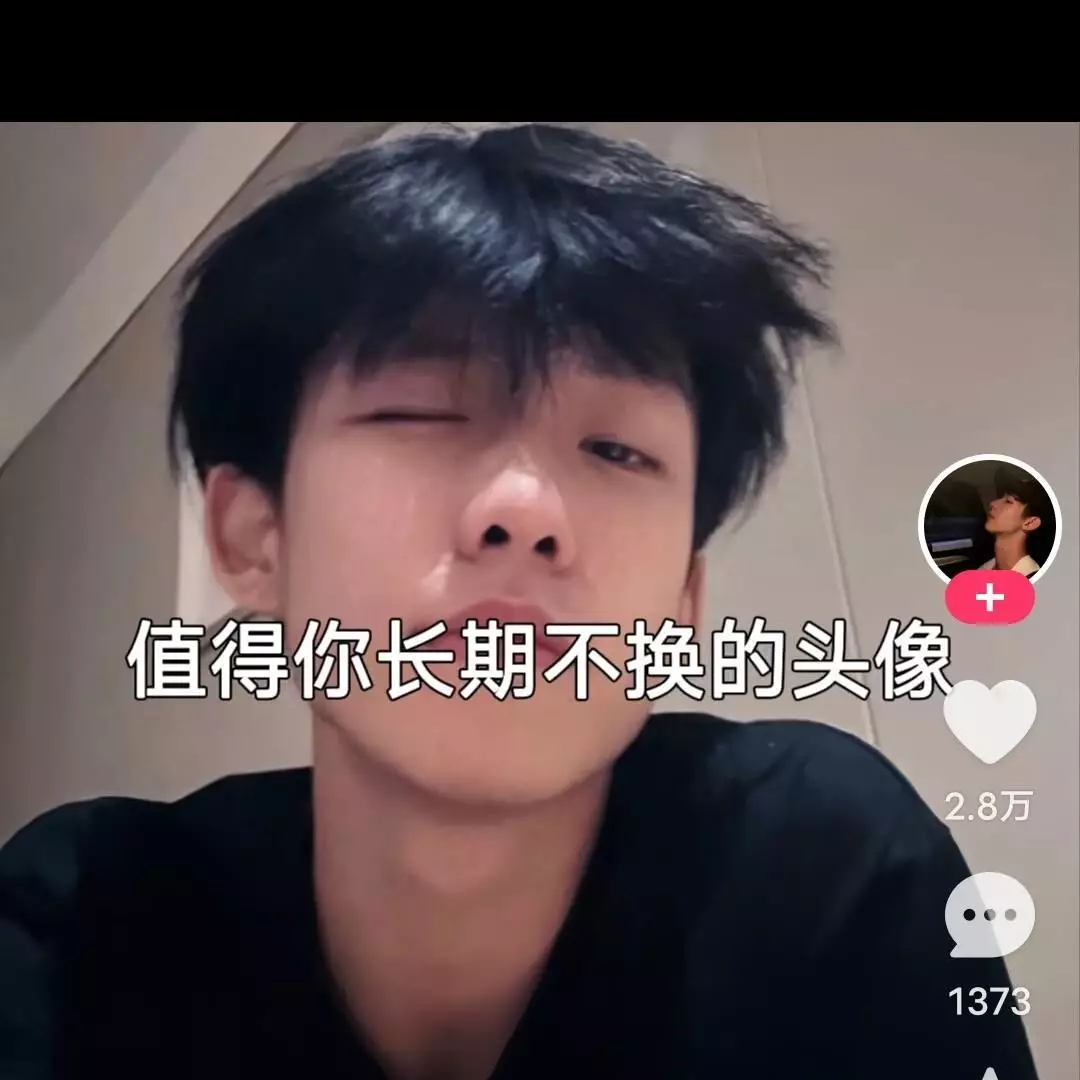
Task: Follow the creator with the plus button
Action: click(x=990, y=598)
